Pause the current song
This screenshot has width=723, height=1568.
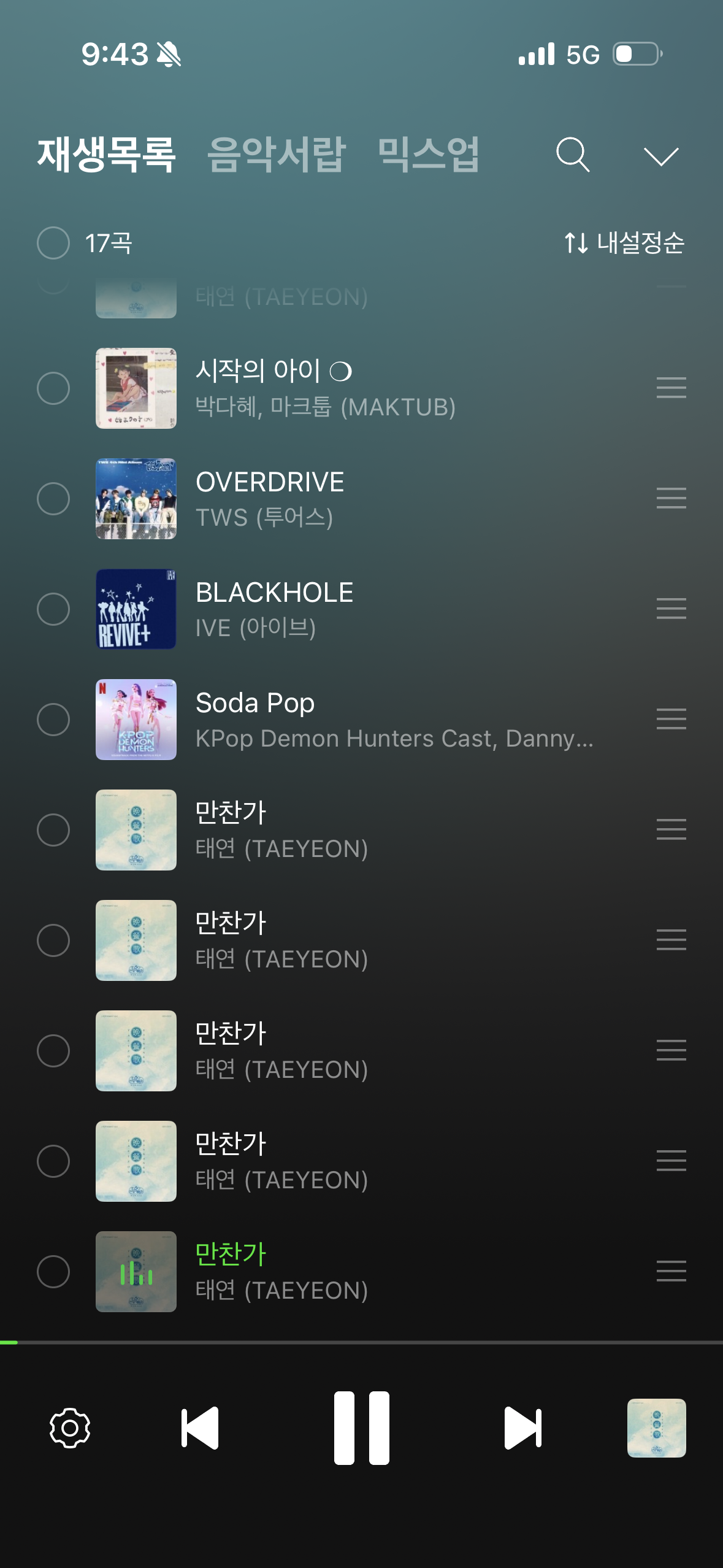point(362,1428)
